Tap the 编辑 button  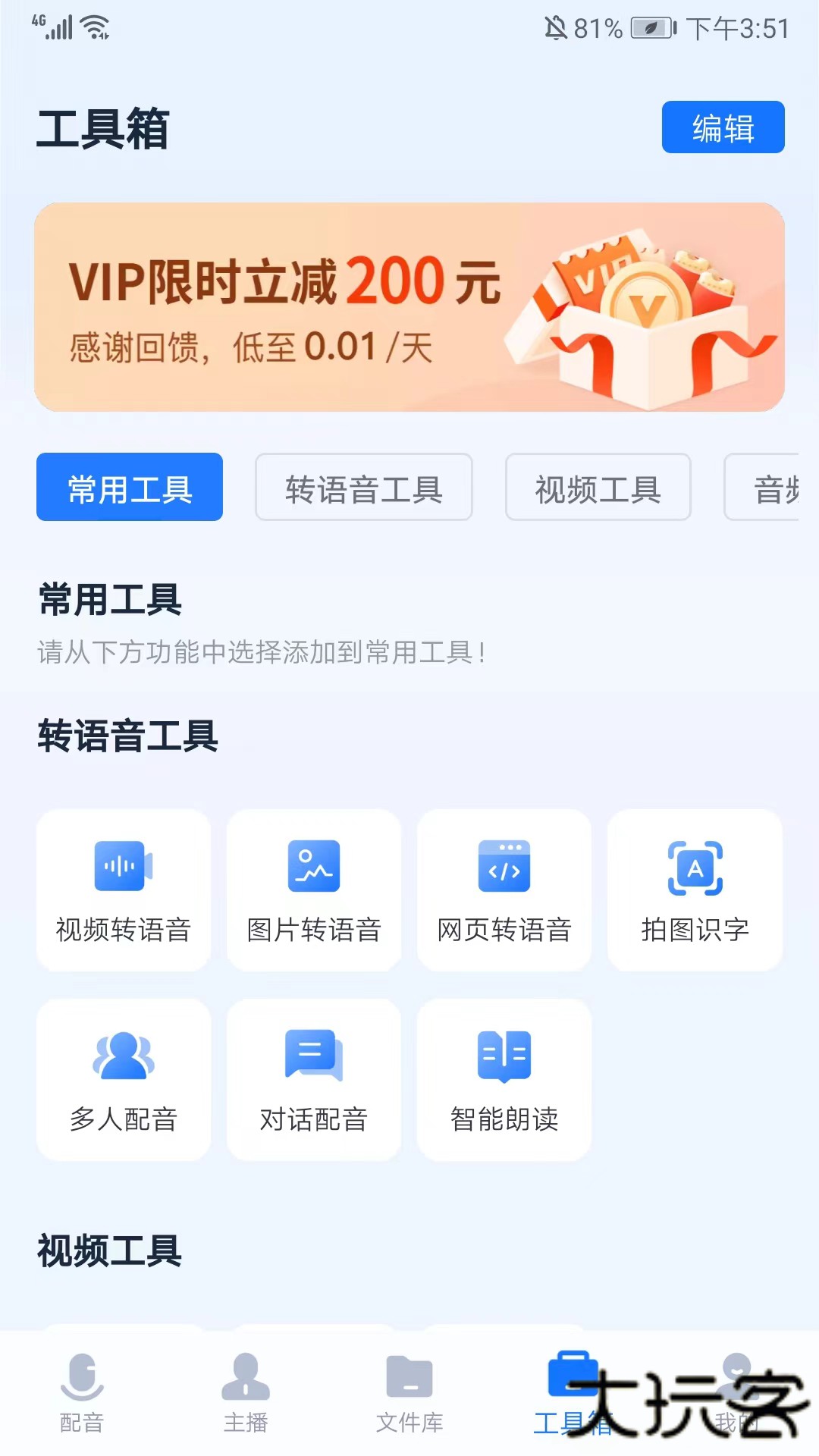(723, 127)
